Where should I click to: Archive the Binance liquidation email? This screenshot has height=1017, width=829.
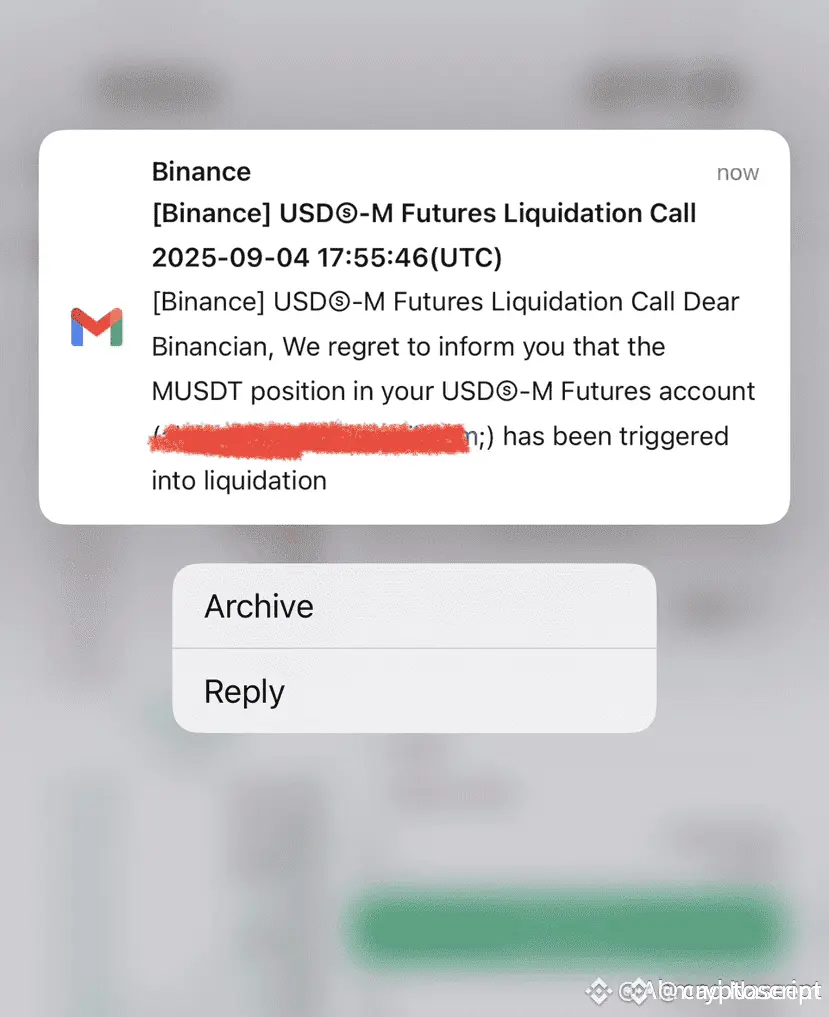[413, 606]
